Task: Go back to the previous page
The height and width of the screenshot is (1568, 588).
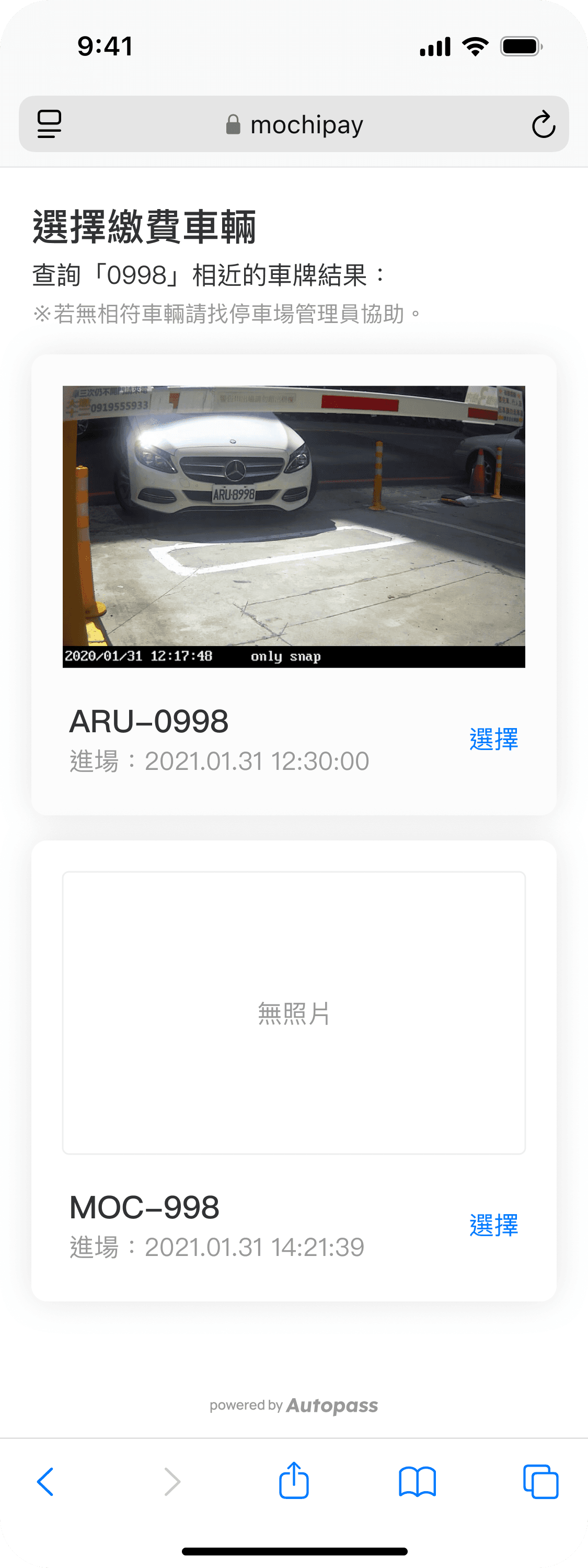Action: click(x=45, y=1481)
